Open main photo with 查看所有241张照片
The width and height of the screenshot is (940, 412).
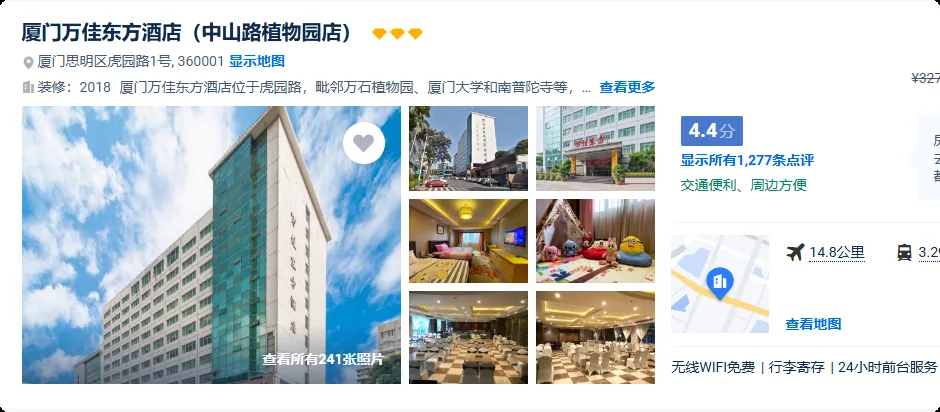tap(323, 359)
